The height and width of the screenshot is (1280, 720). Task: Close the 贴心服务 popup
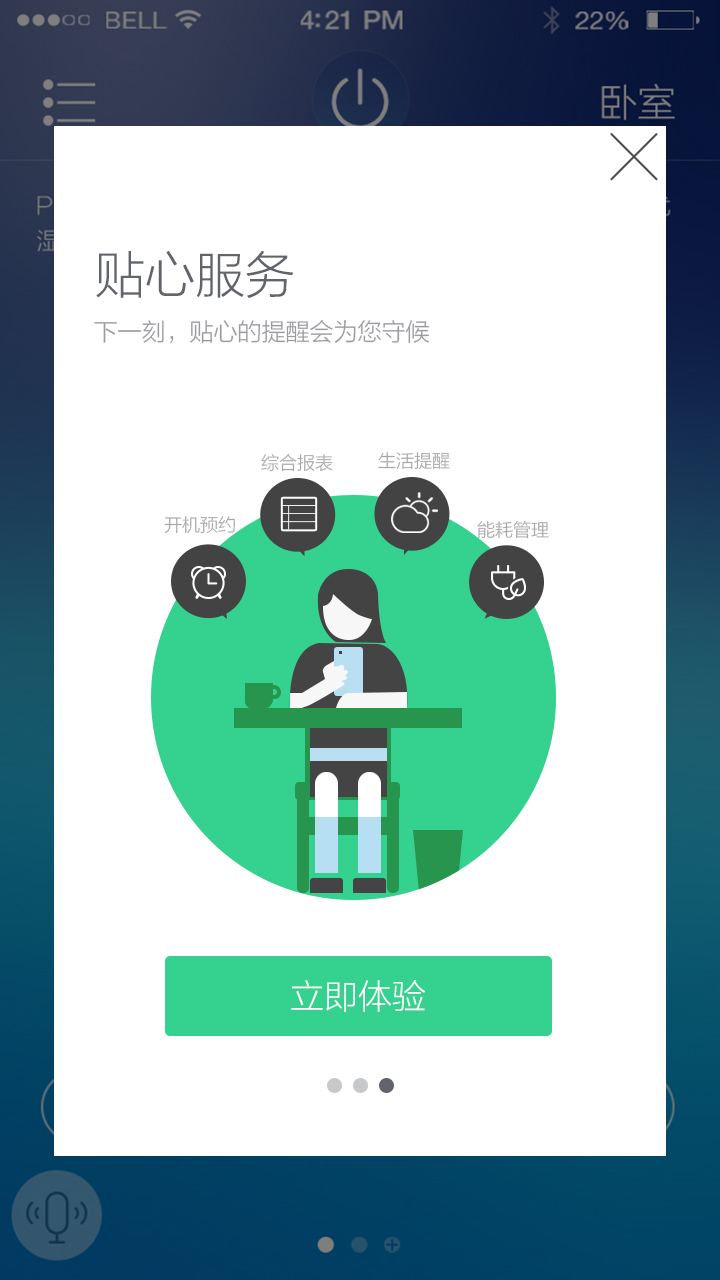634,157
